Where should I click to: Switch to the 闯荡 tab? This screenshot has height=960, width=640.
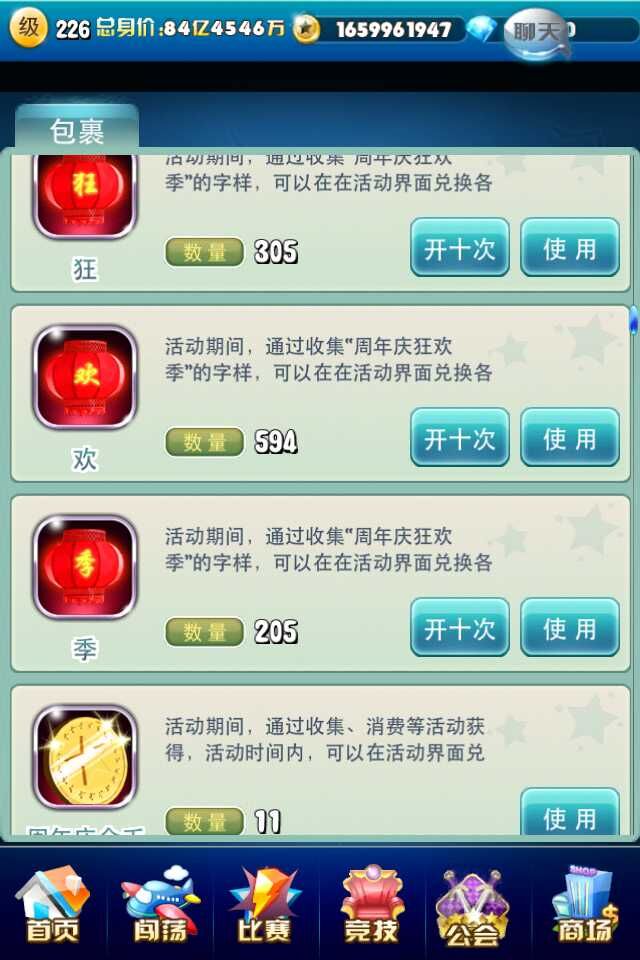160,905
